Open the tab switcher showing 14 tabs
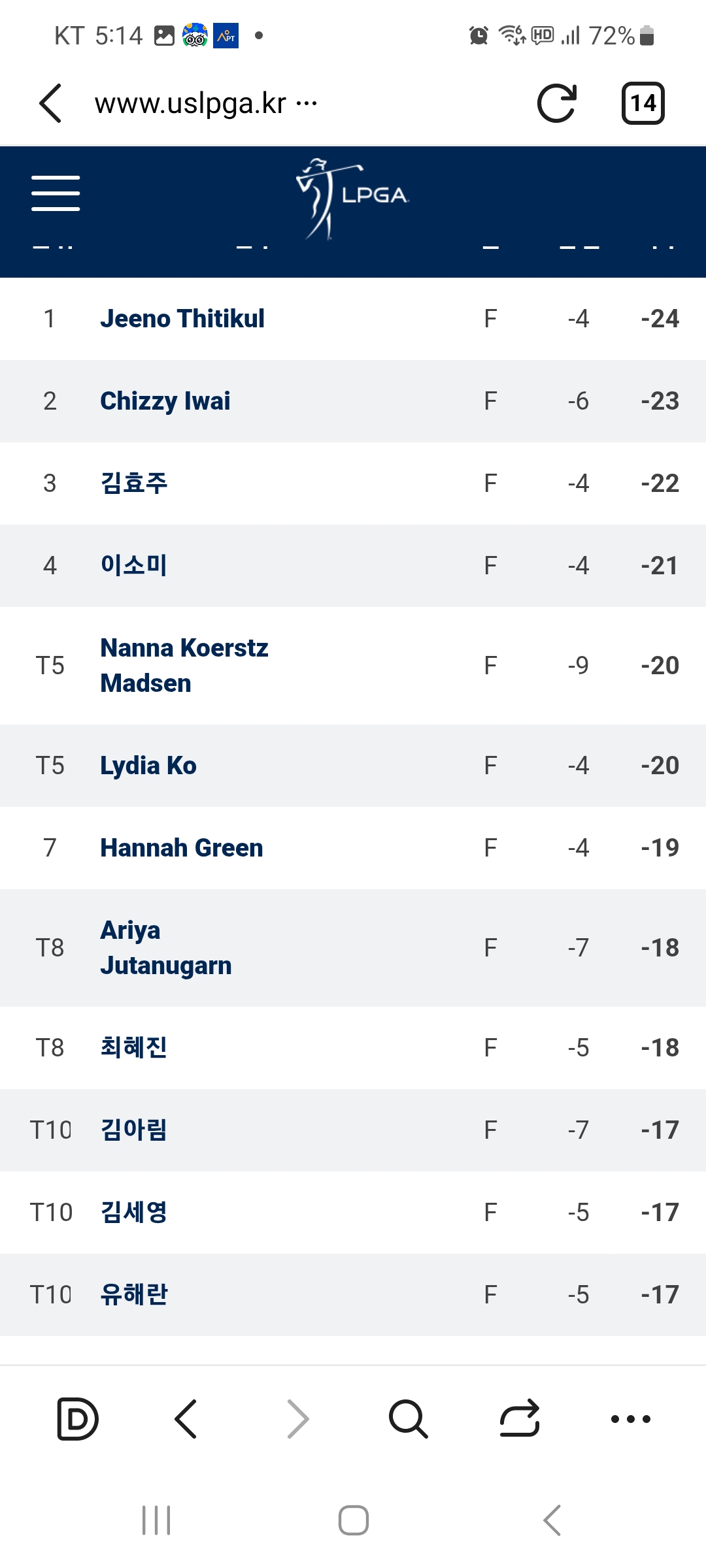Screen dimensions: 706x1568 pyautogui.click(x=643, y=103)
